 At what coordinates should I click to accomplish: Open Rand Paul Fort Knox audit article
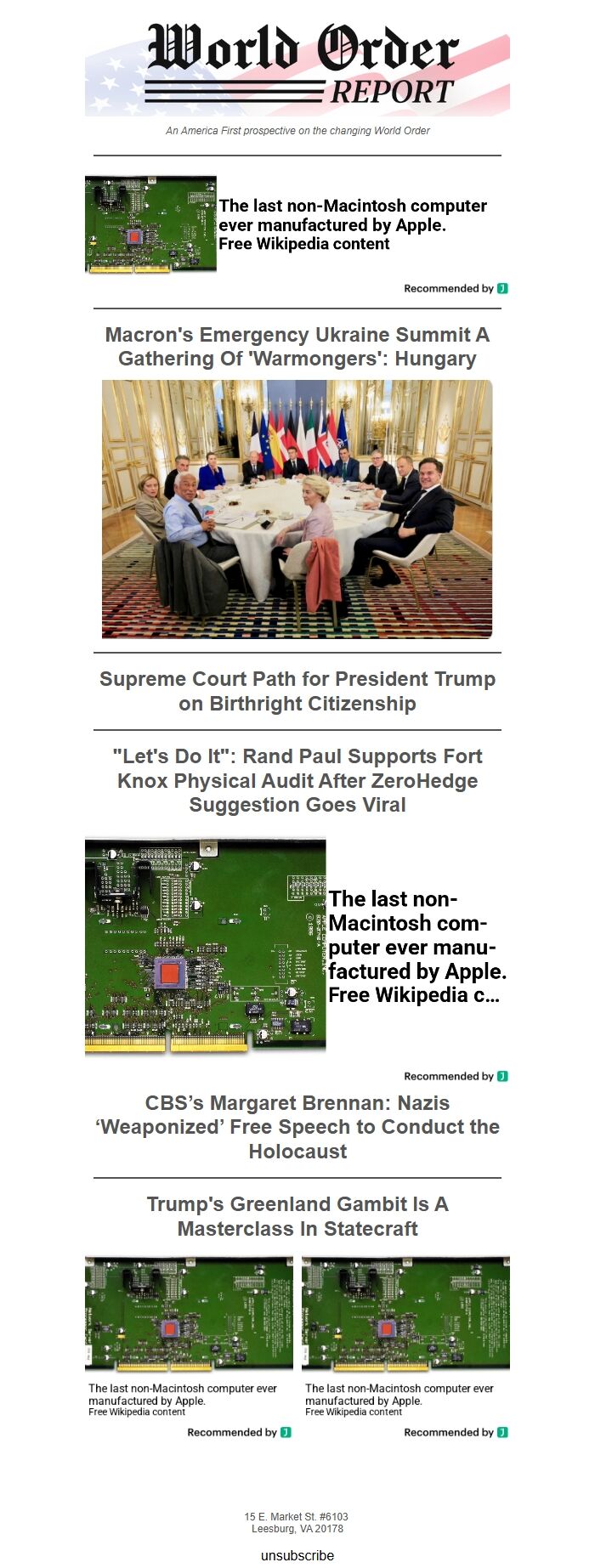click(297, 780)
